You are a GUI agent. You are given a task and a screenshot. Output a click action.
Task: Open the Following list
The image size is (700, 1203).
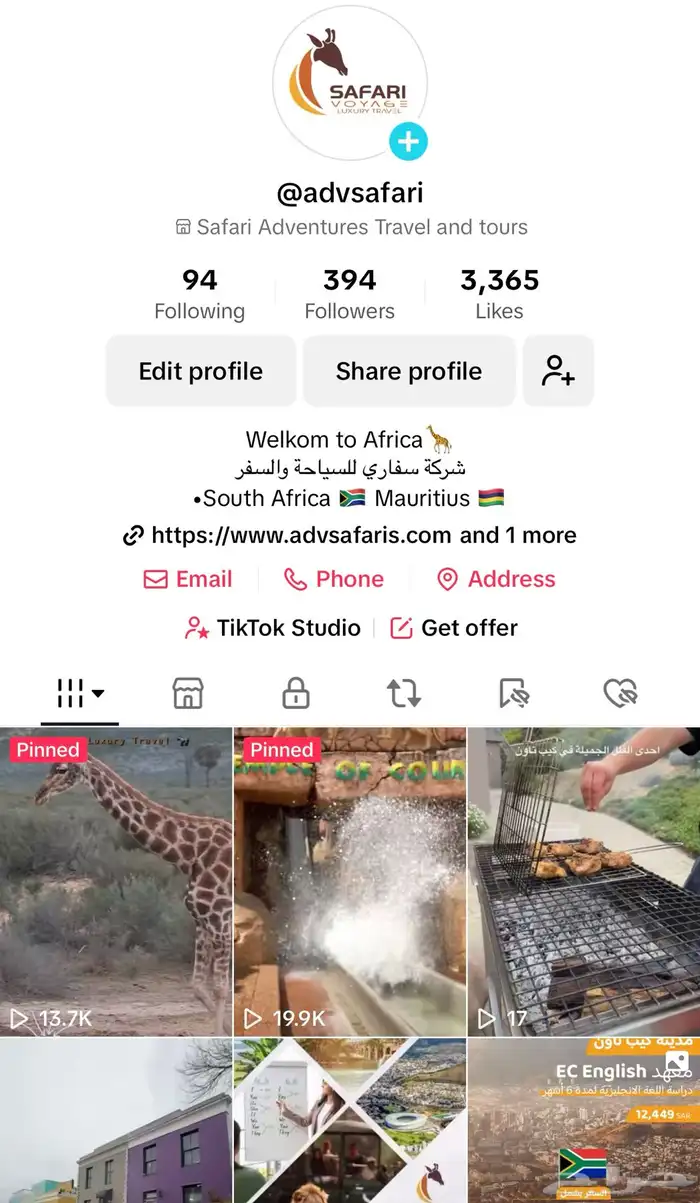(x=199, y=294)
